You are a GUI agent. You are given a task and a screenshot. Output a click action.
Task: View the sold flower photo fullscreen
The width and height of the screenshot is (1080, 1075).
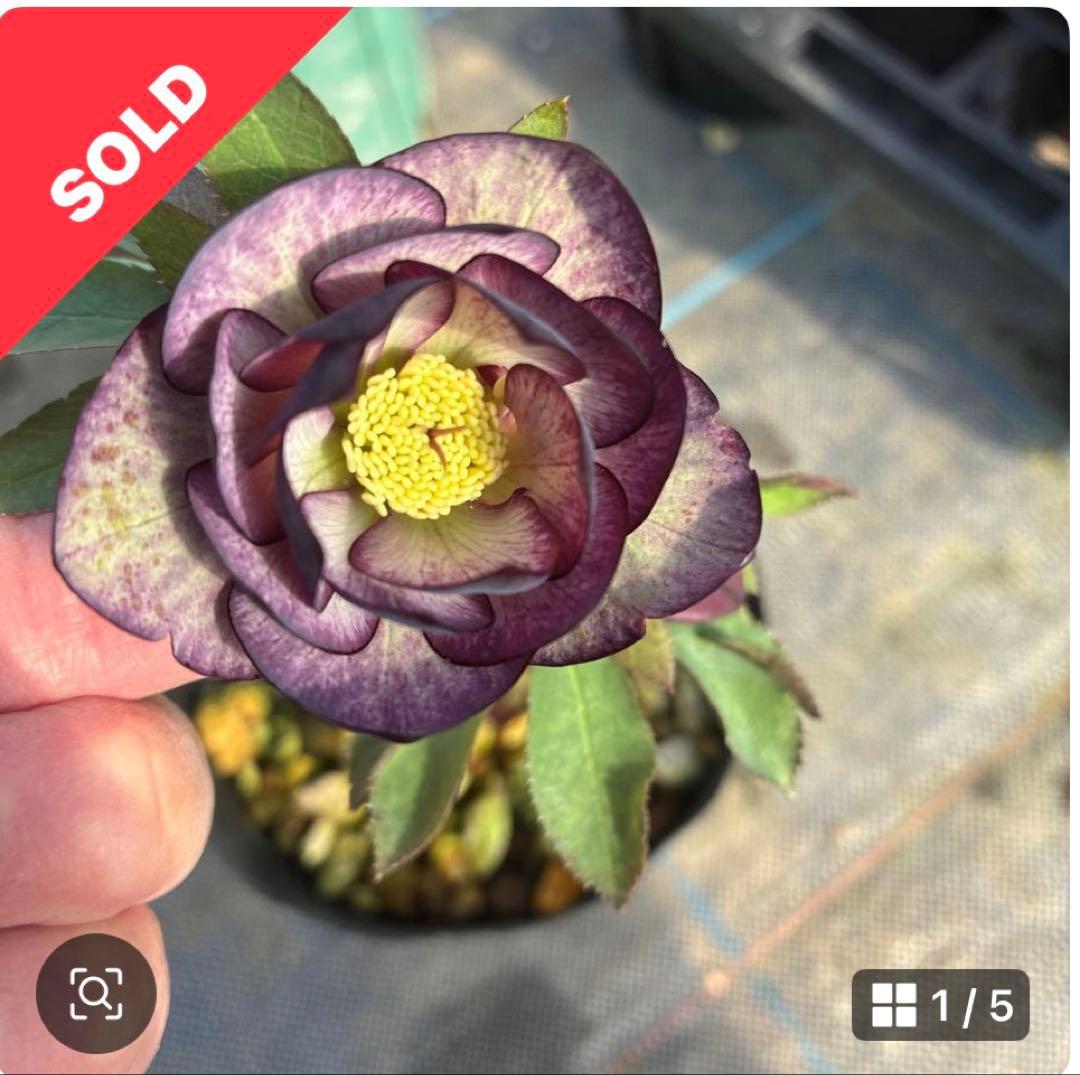(x=540, y=480)
